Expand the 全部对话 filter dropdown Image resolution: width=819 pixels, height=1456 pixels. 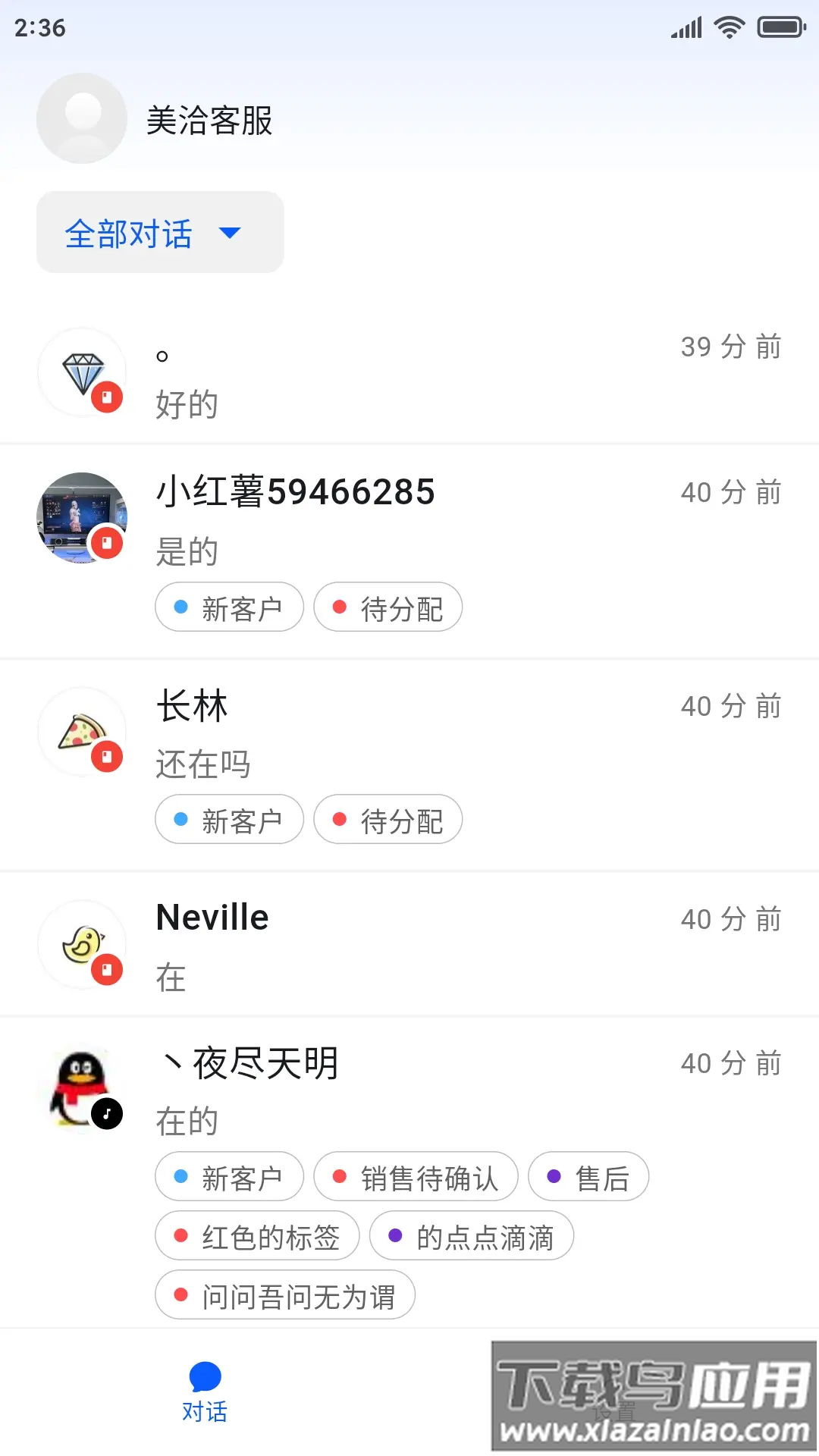[x=160, y=233]
